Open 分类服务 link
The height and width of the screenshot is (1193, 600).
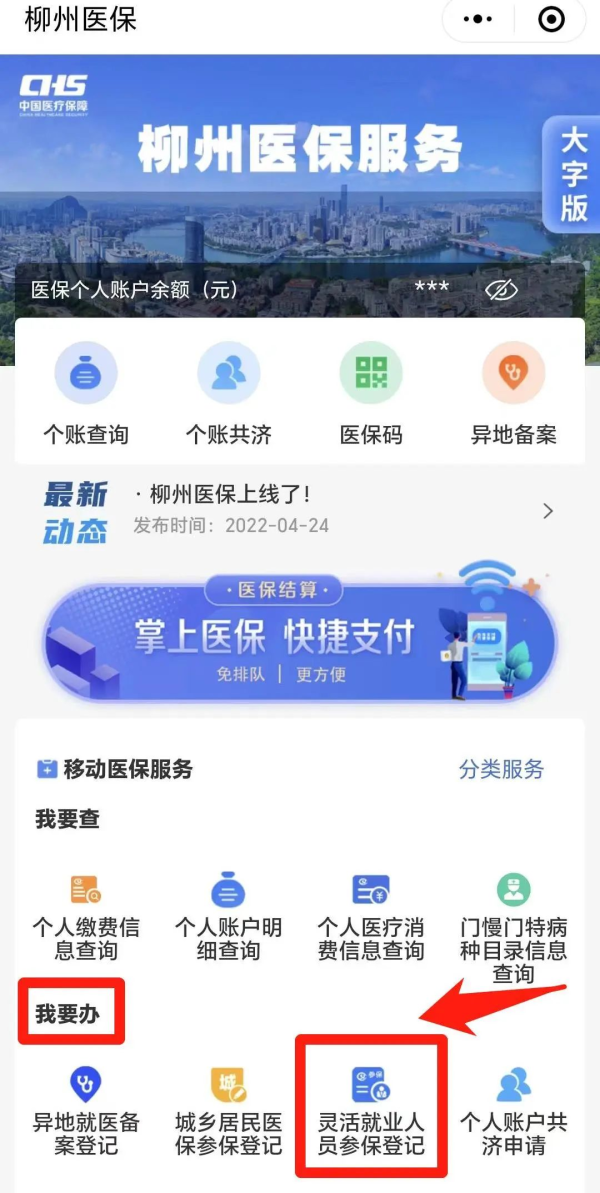point(502,769)
